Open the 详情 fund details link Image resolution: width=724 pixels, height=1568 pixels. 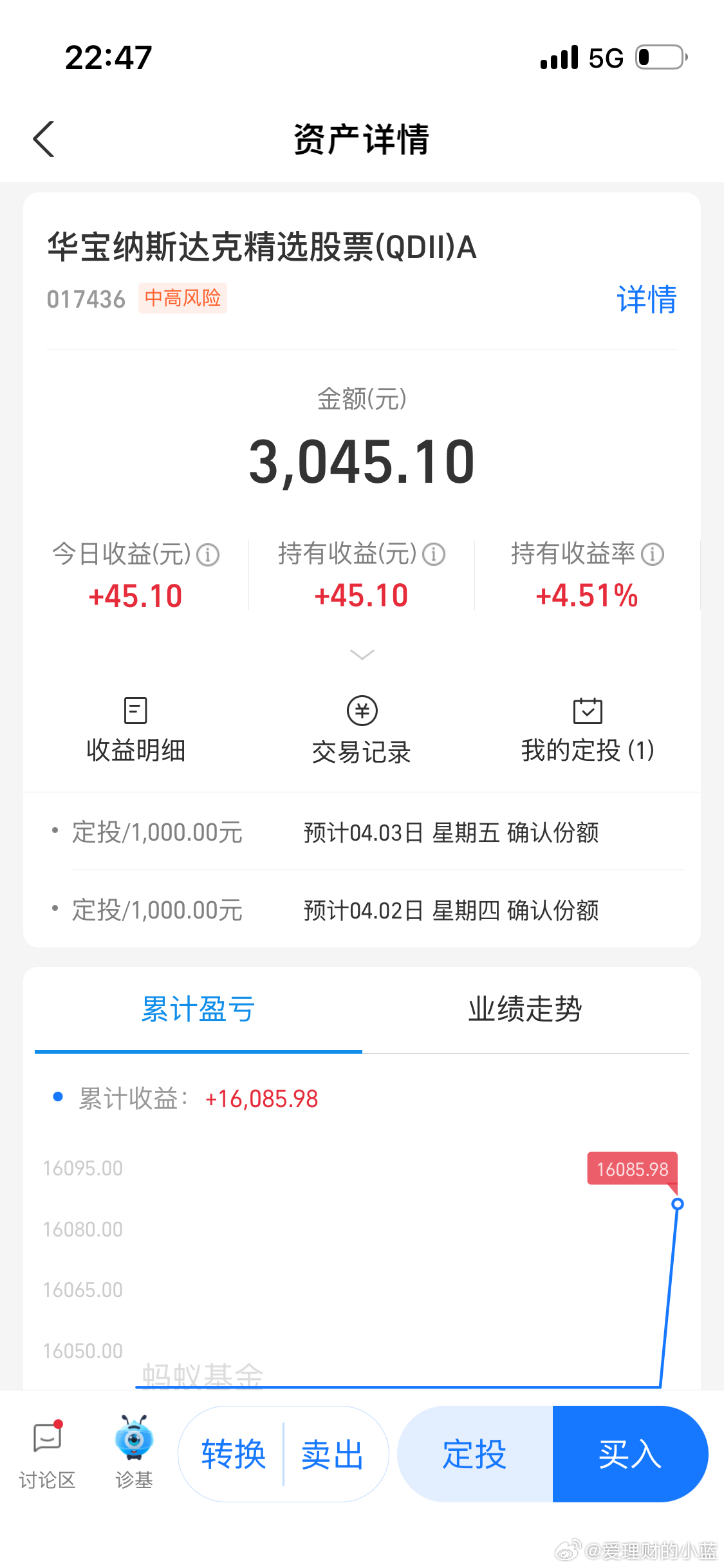[x=646, y=299]
